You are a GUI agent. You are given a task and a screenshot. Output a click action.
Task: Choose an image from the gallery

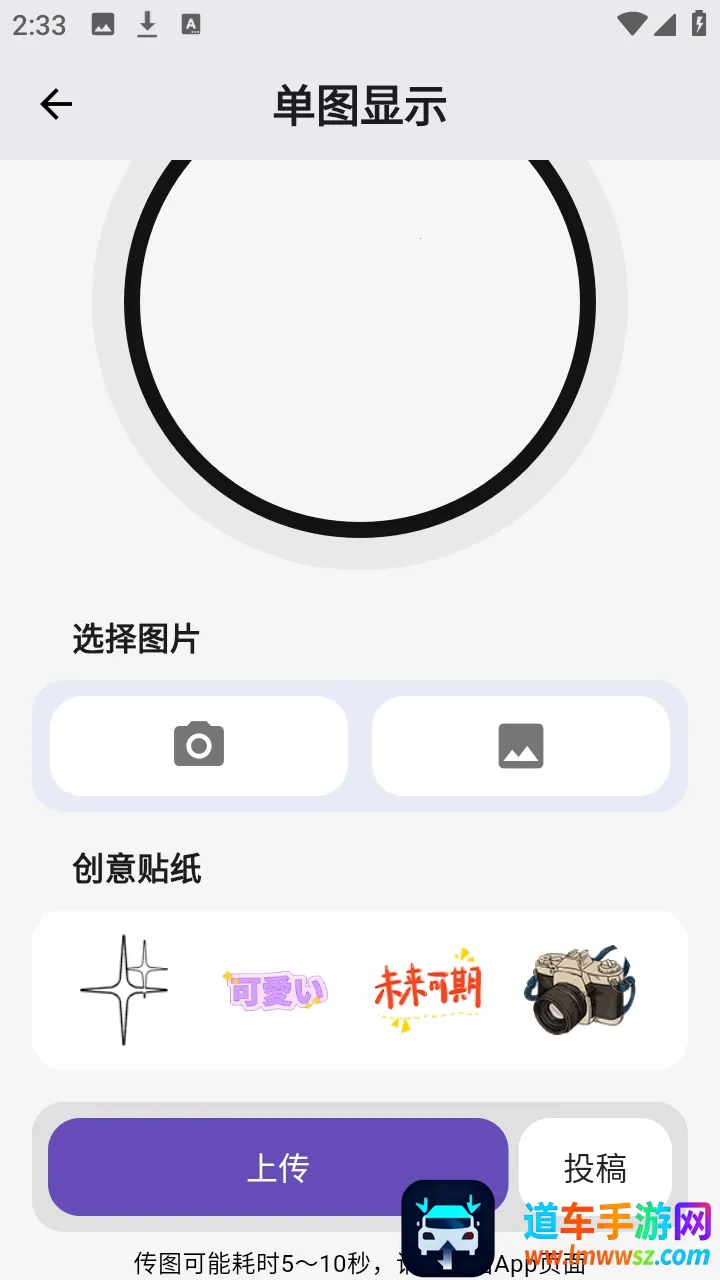520,746
